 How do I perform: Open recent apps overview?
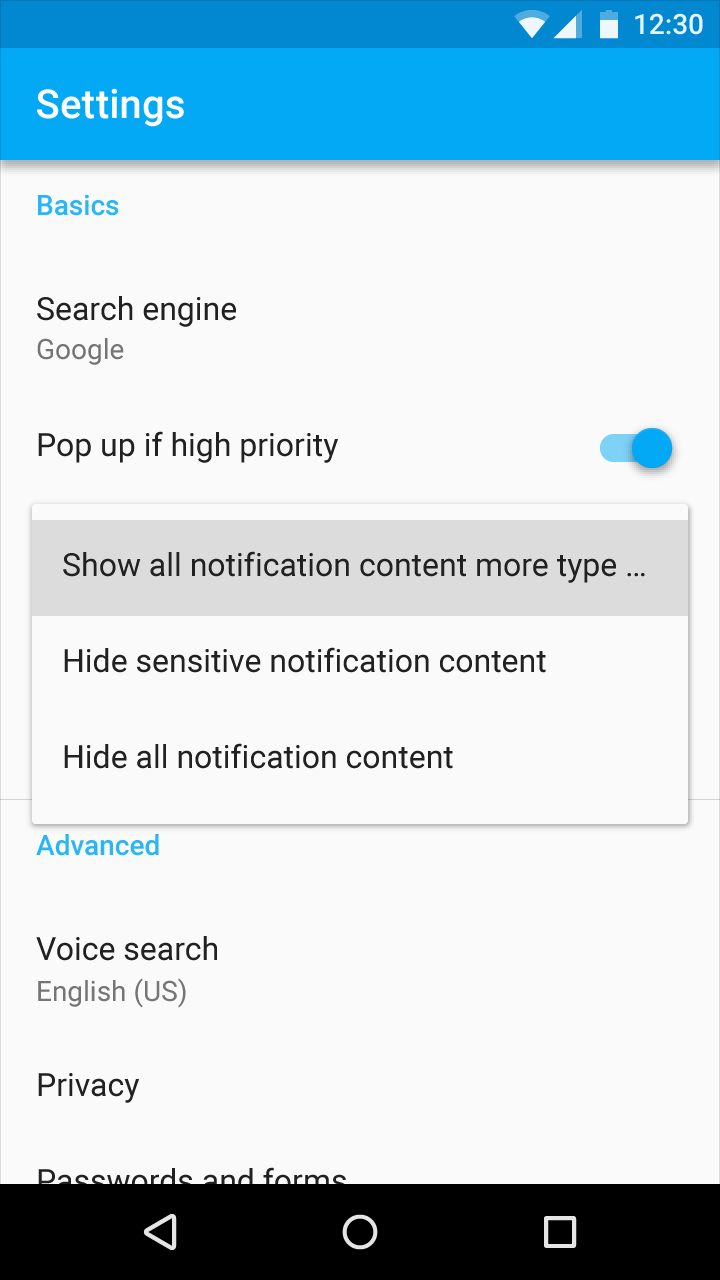tap(560, 1232)
